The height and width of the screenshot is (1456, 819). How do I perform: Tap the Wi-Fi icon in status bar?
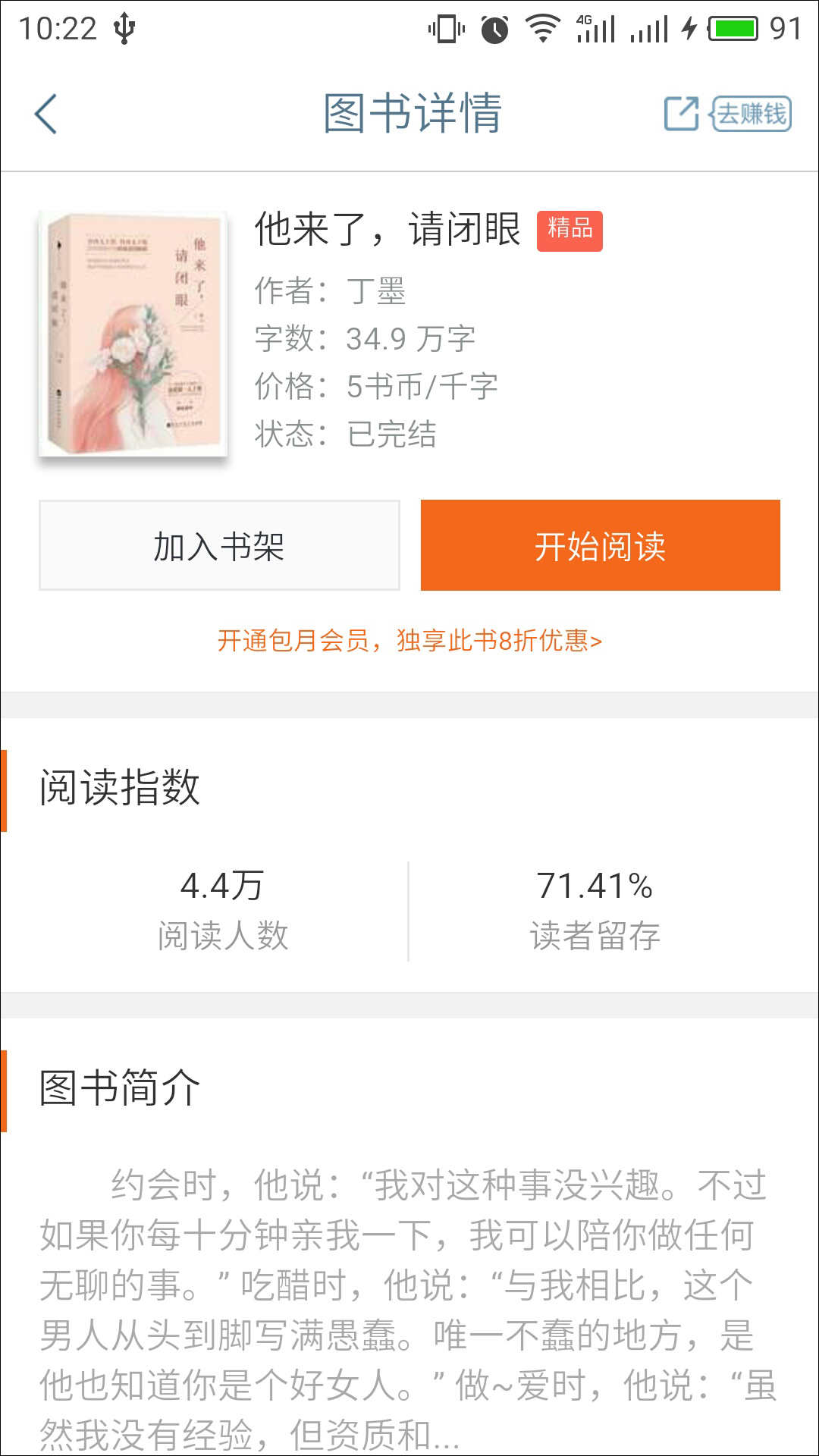(545, 25)
